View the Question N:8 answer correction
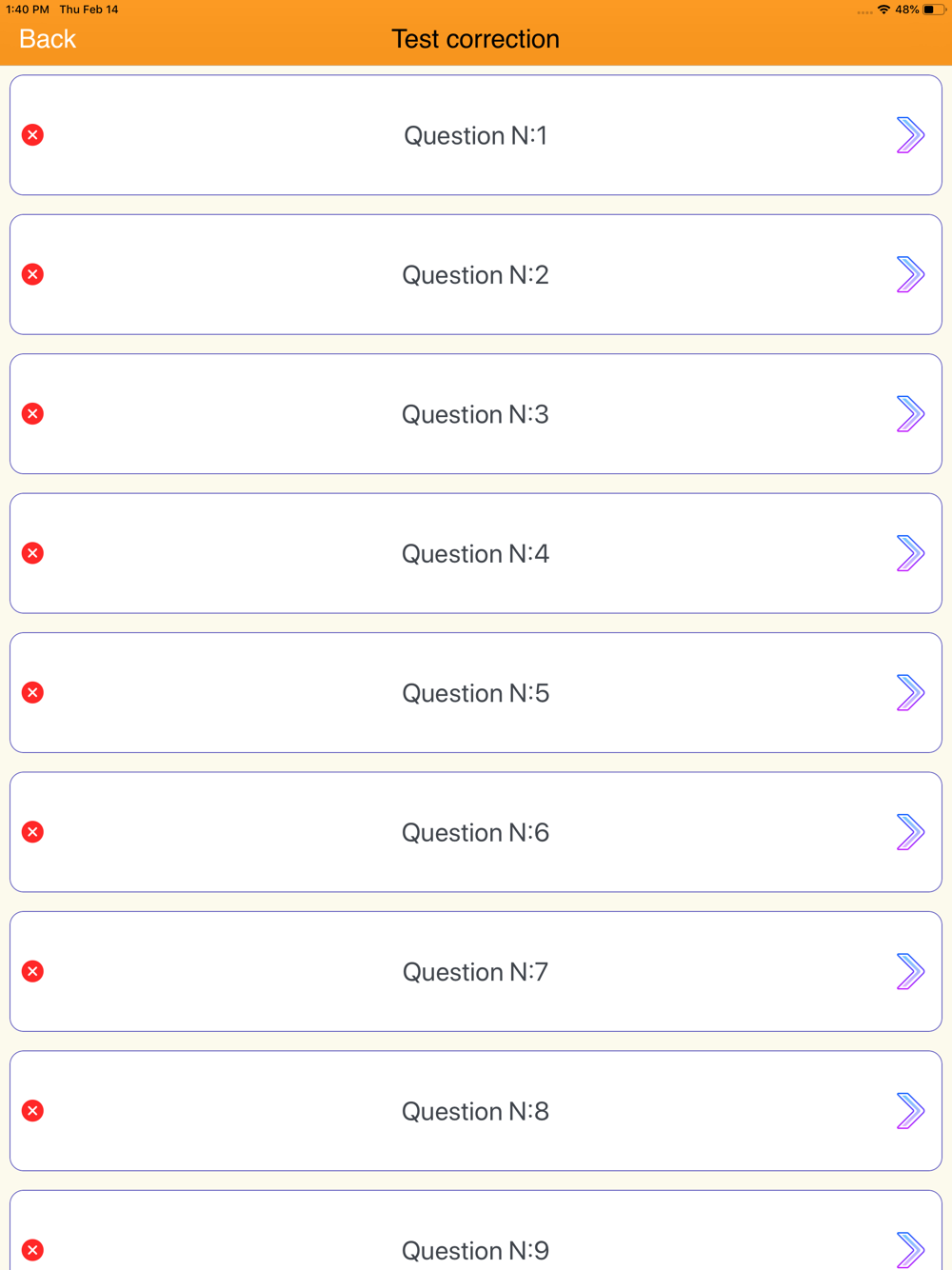Screen dimensions: 952x1270 click(x=476, y=1111)
